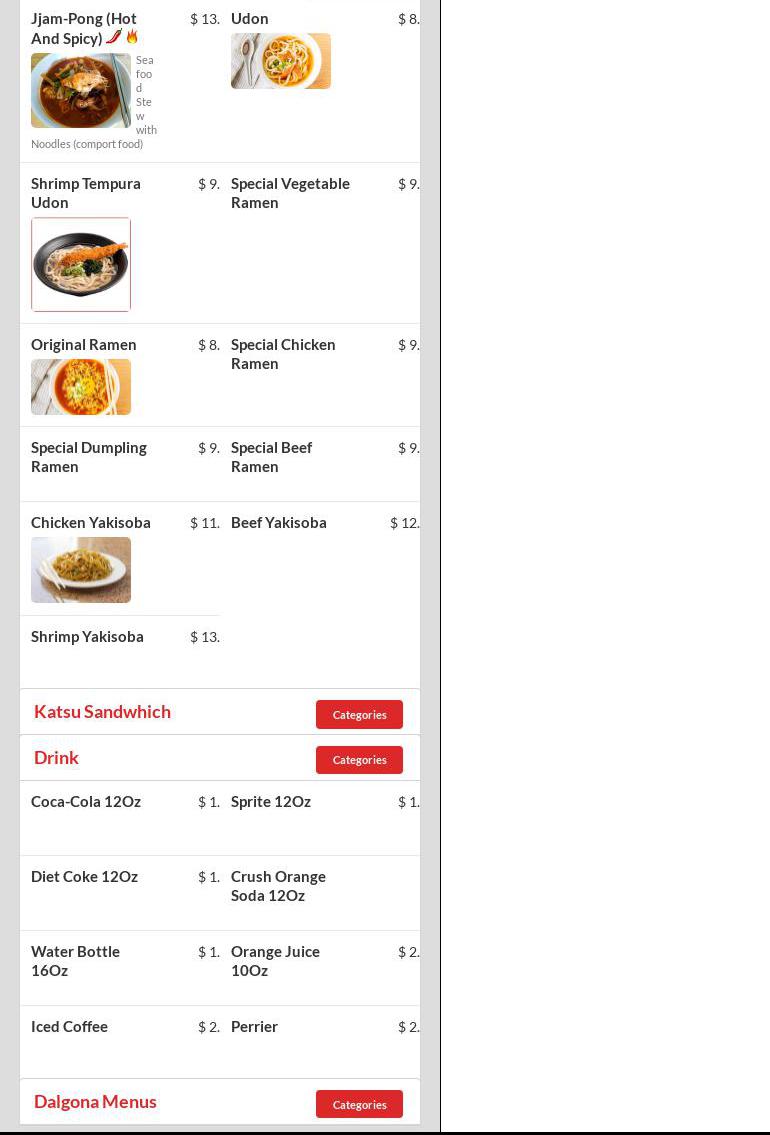Open Categories next to Drink
Image resolution: width=770 pixels, height=1135 pixels.
click(359, 760)
